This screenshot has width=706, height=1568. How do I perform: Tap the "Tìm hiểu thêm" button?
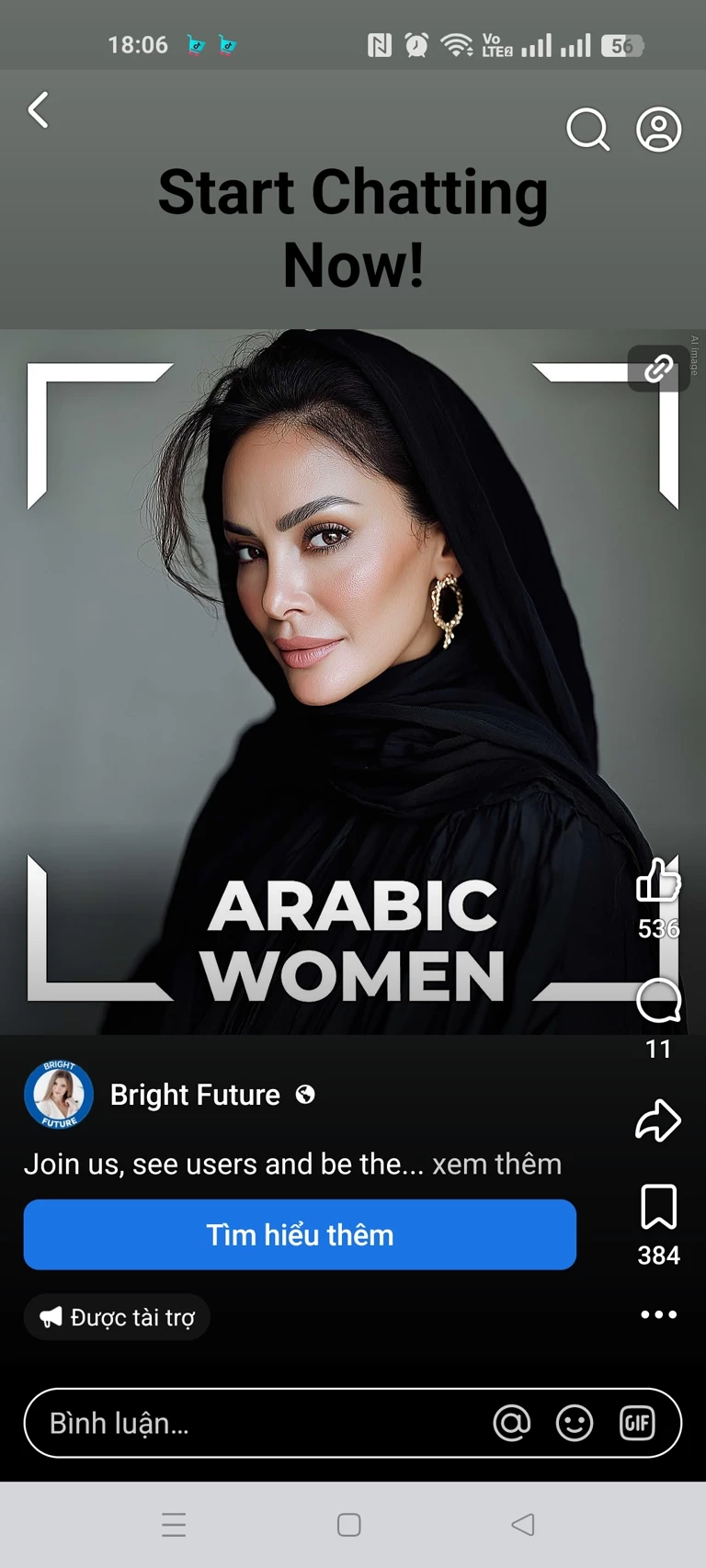pos(300,1234)
